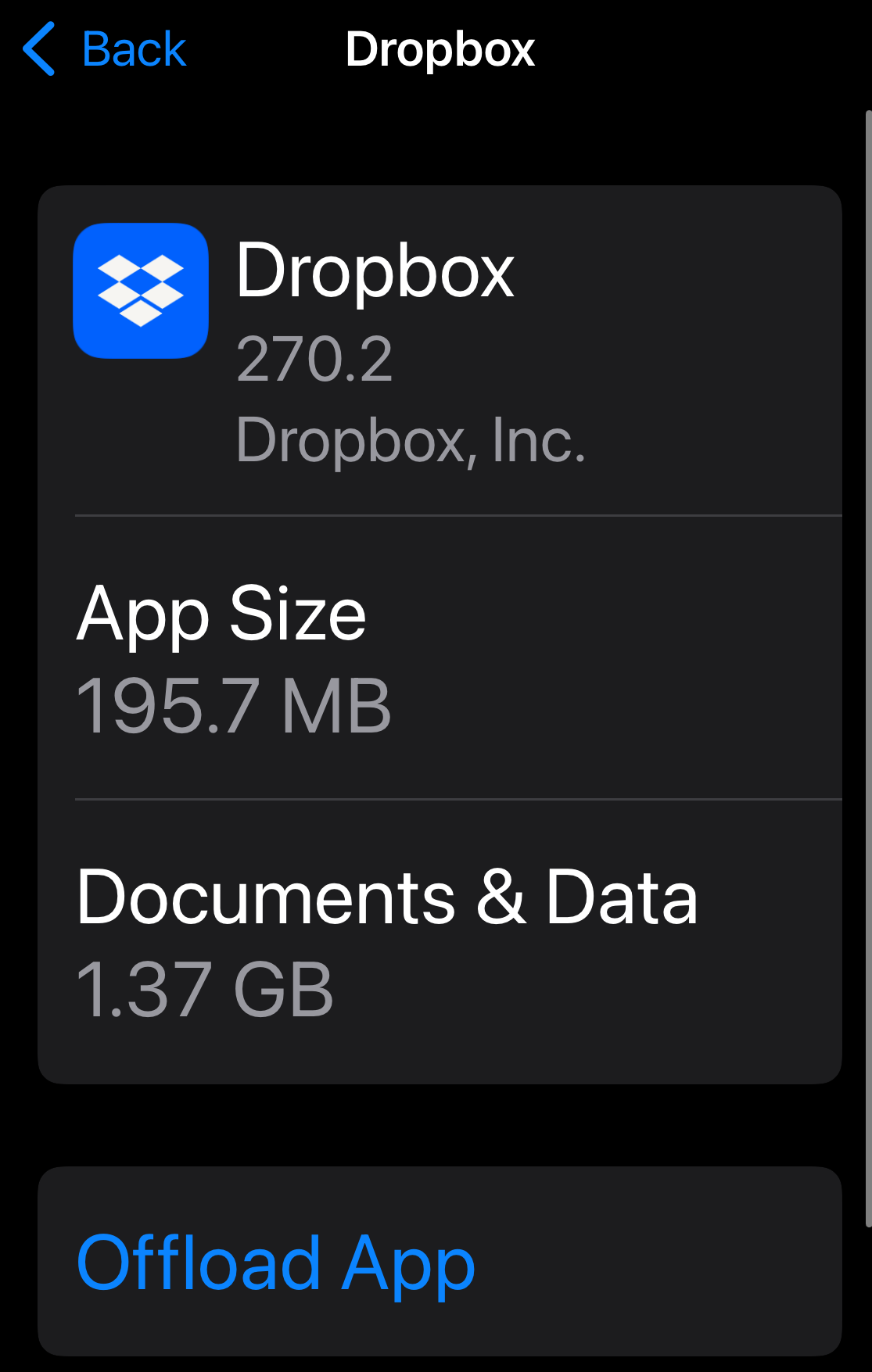Click the white diamond pattern inside the Dropbox icon
The height and width of the screenshot is (1372, 872).
141,289
